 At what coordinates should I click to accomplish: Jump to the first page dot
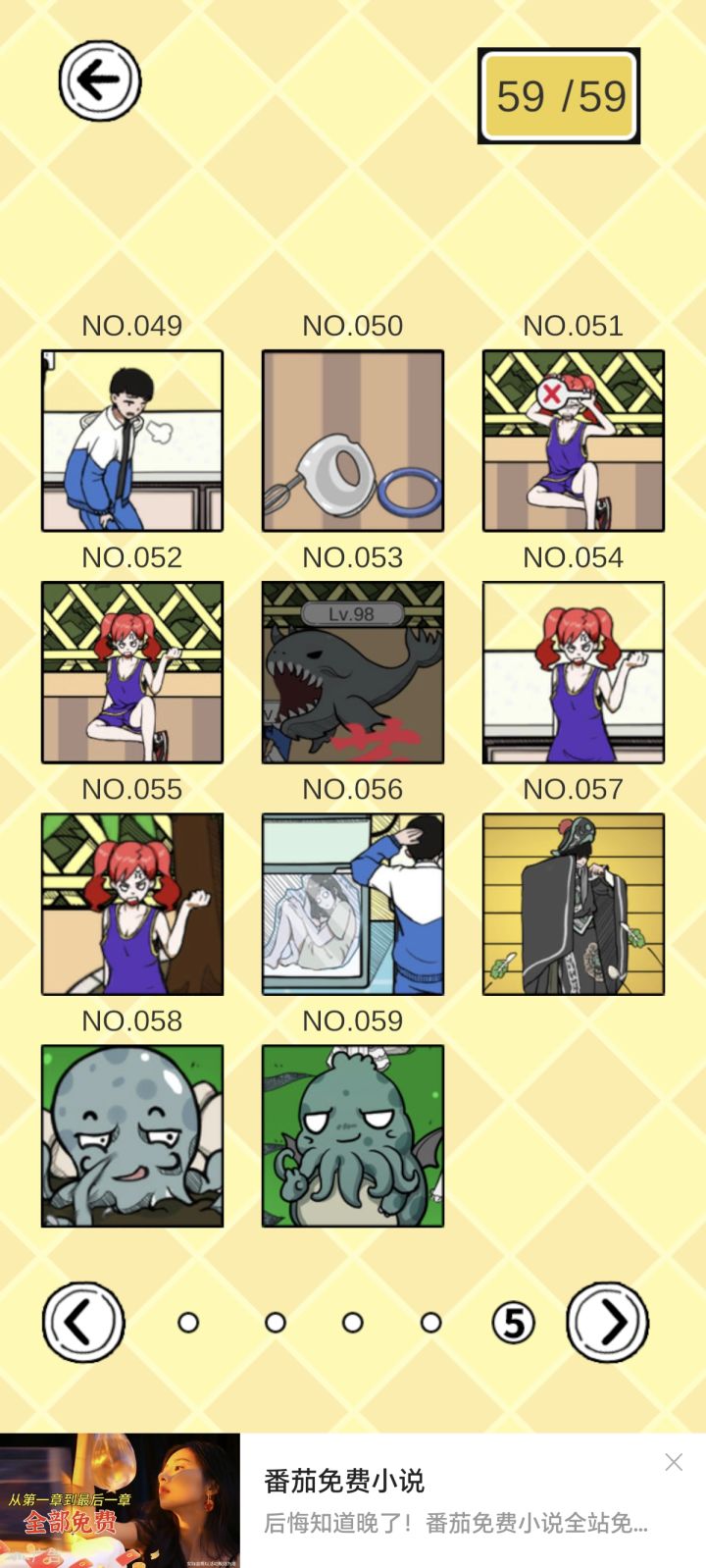188,1323
